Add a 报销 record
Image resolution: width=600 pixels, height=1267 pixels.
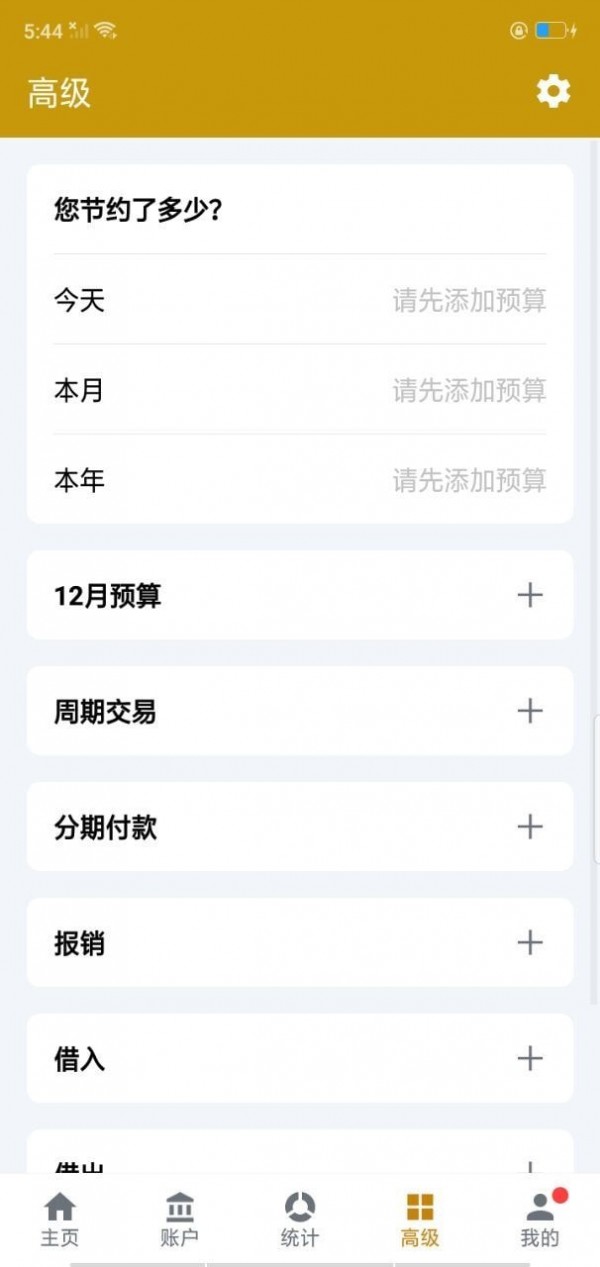pos(529,943)
